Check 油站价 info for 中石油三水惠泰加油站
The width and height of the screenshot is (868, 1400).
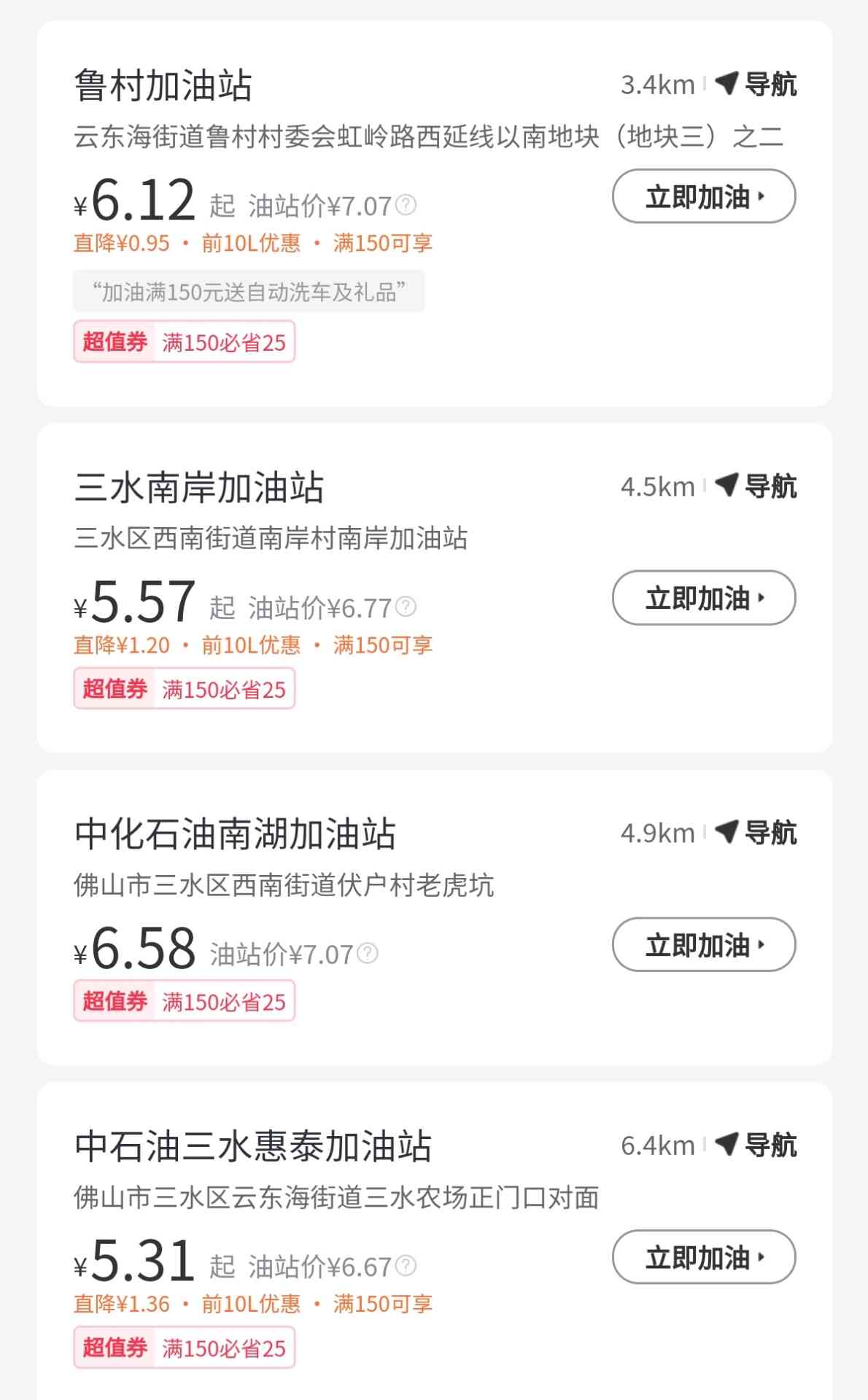pos(406,1266)
